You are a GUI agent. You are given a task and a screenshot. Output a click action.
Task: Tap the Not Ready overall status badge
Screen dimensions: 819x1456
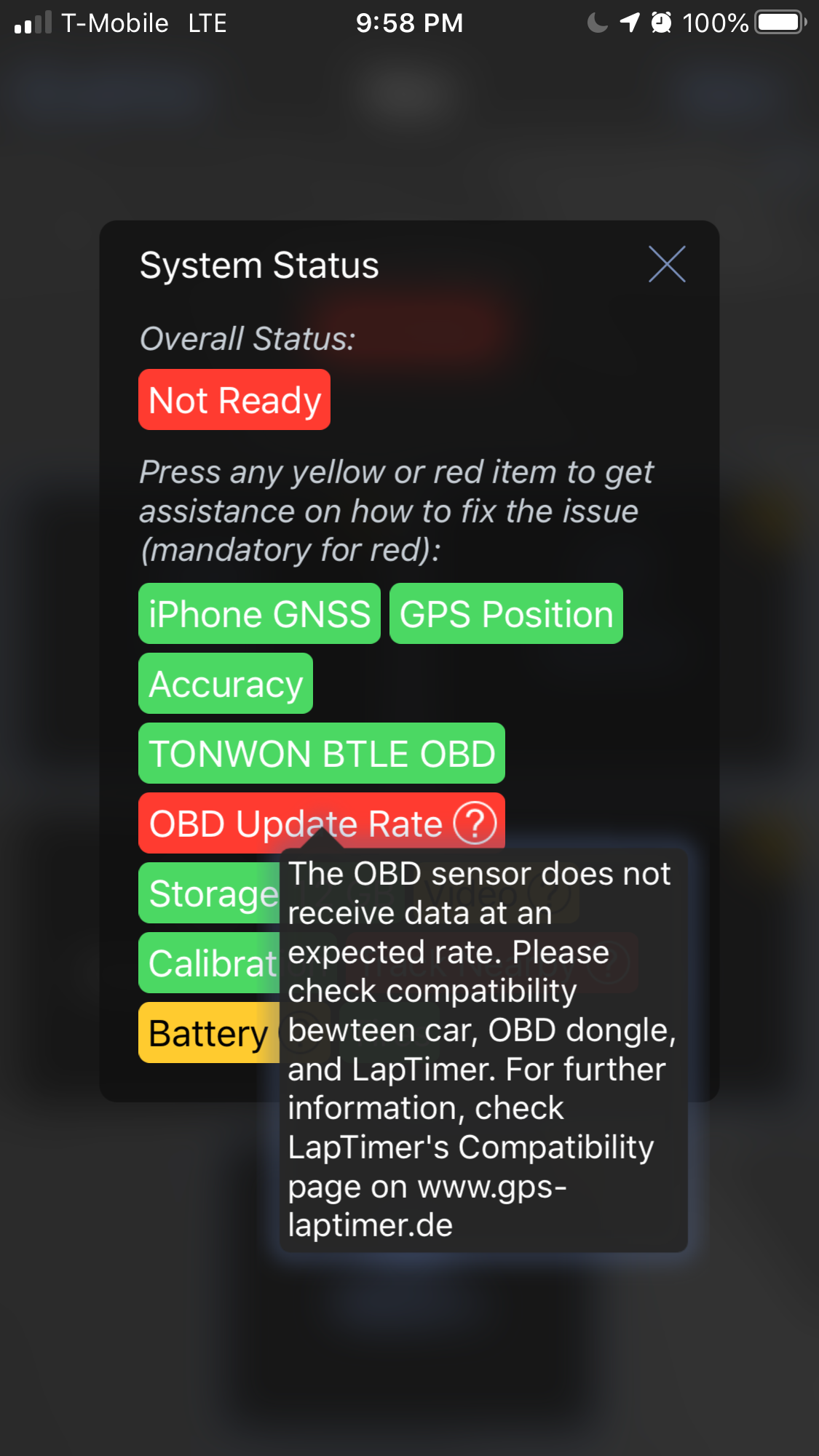coord(234,400)
